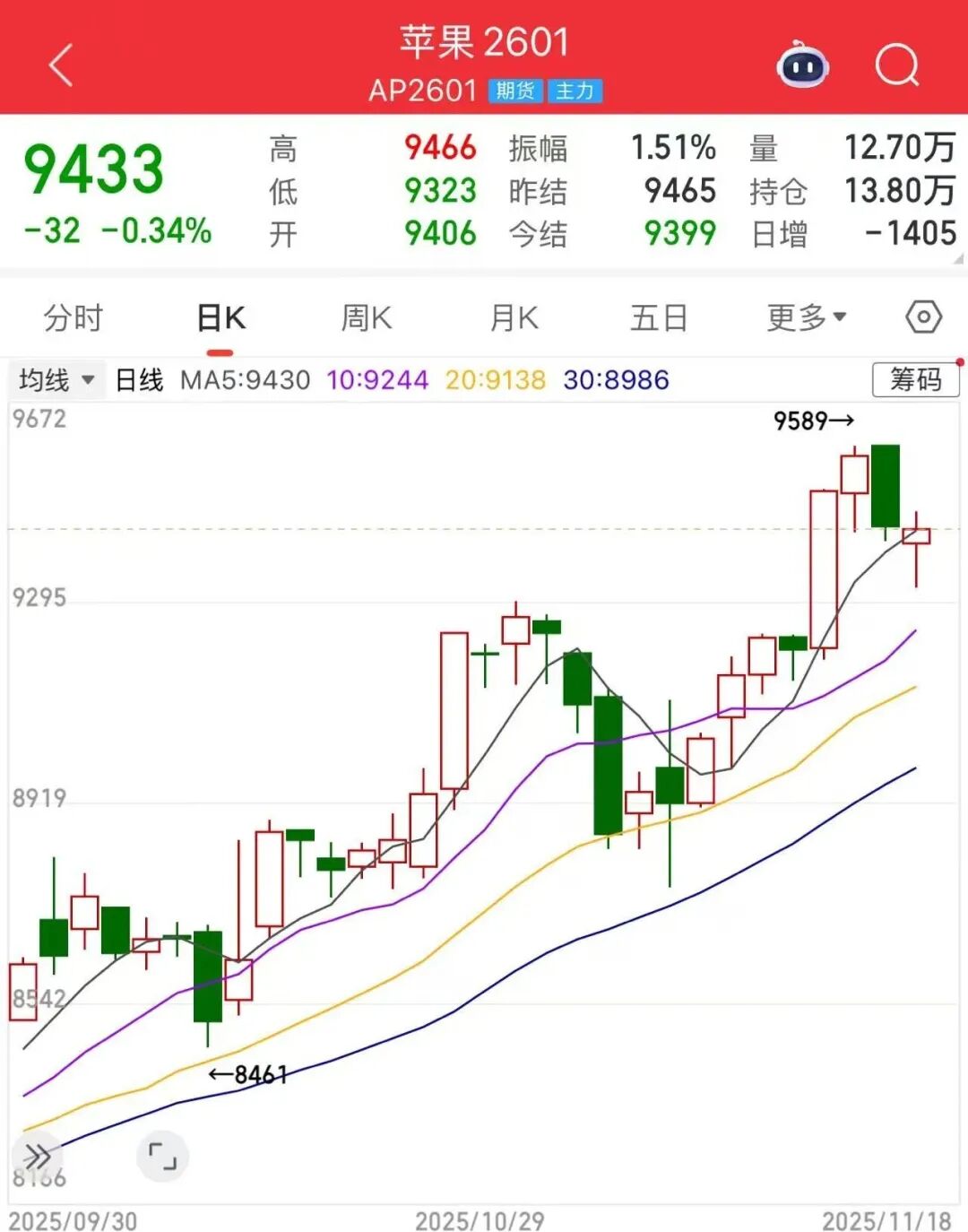Enter fullscreen chart view
The width and height of the screenshot is (968, 1232).
pyautogui.click(x=162, y=1156)
